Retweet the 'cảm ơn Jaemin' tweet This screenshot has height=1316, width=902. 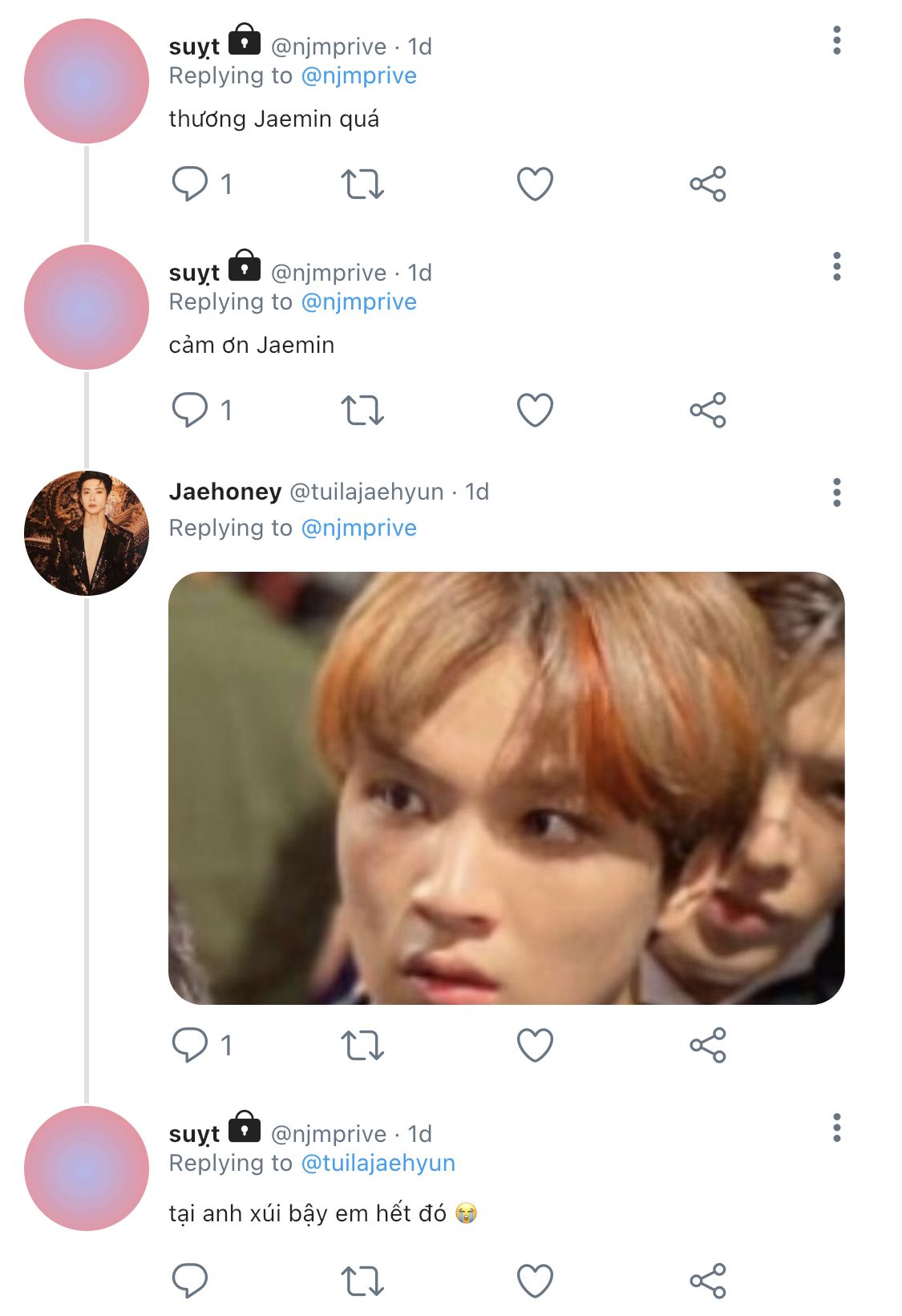362,410
